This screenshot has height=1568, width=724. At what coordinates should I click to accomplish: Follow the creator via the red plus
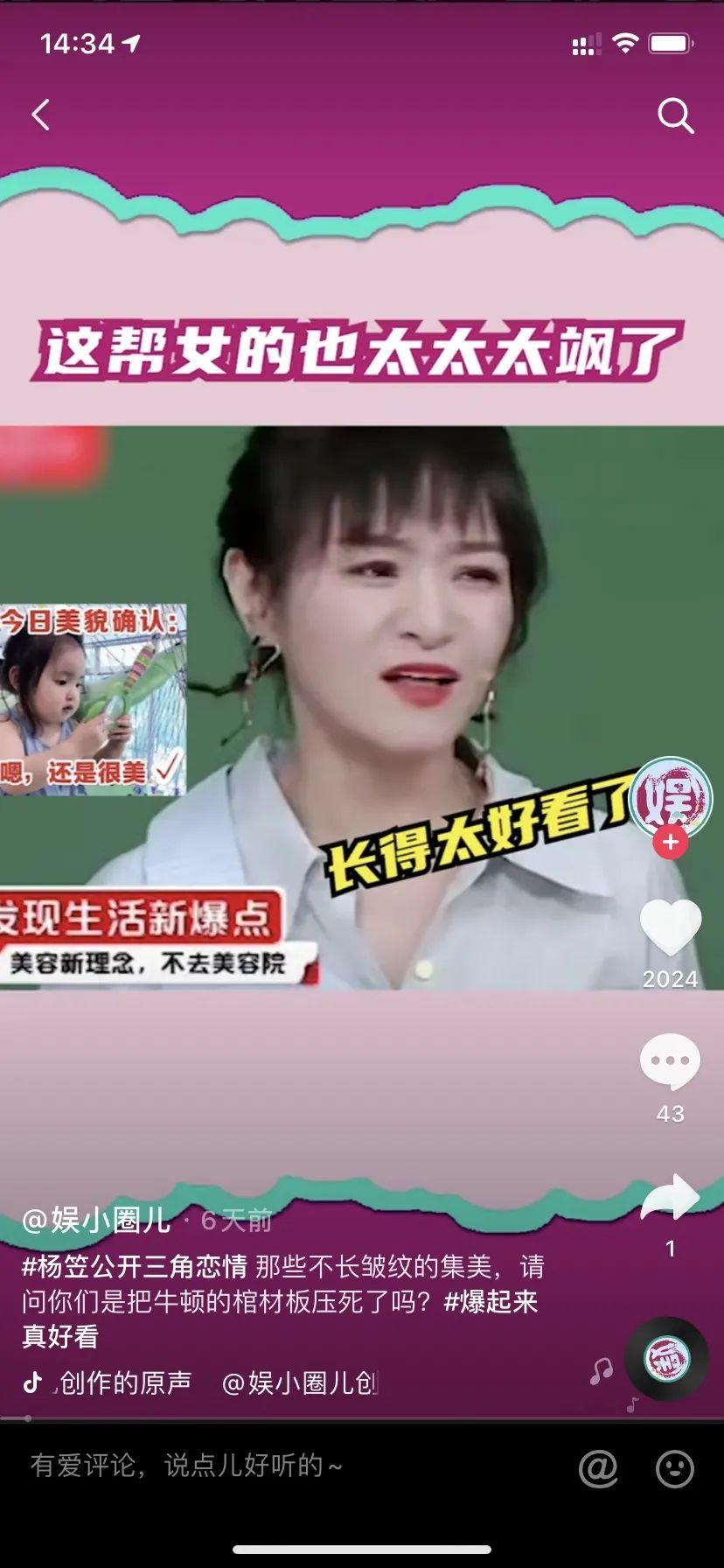670,843
